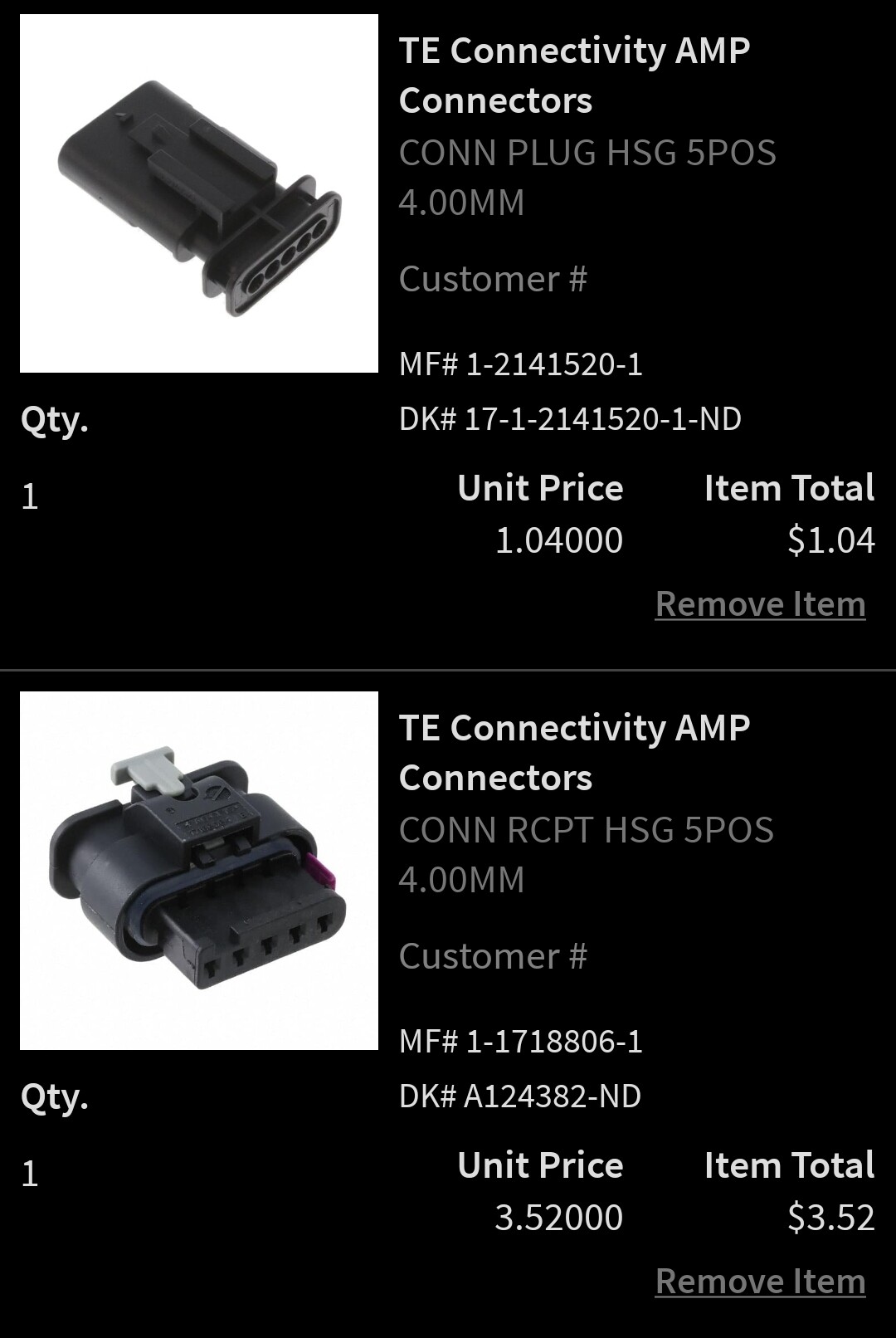The width and height of the screenshot is (896, 1338).
Task: Remove the plug housing from cart
Action: click(x=759, y=603)
